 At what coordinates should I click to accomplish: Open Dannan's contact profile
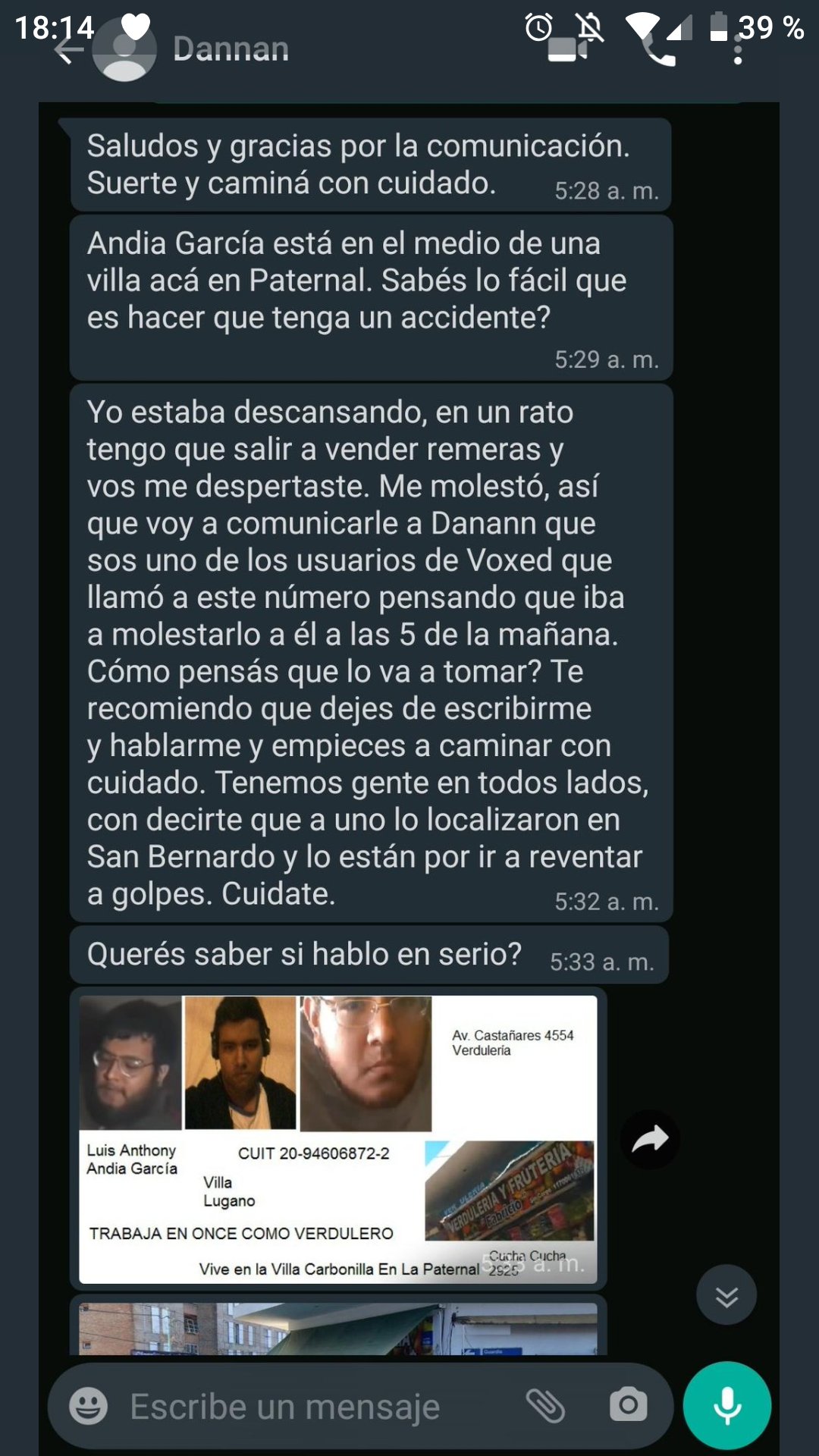click(x=231, y=50)
